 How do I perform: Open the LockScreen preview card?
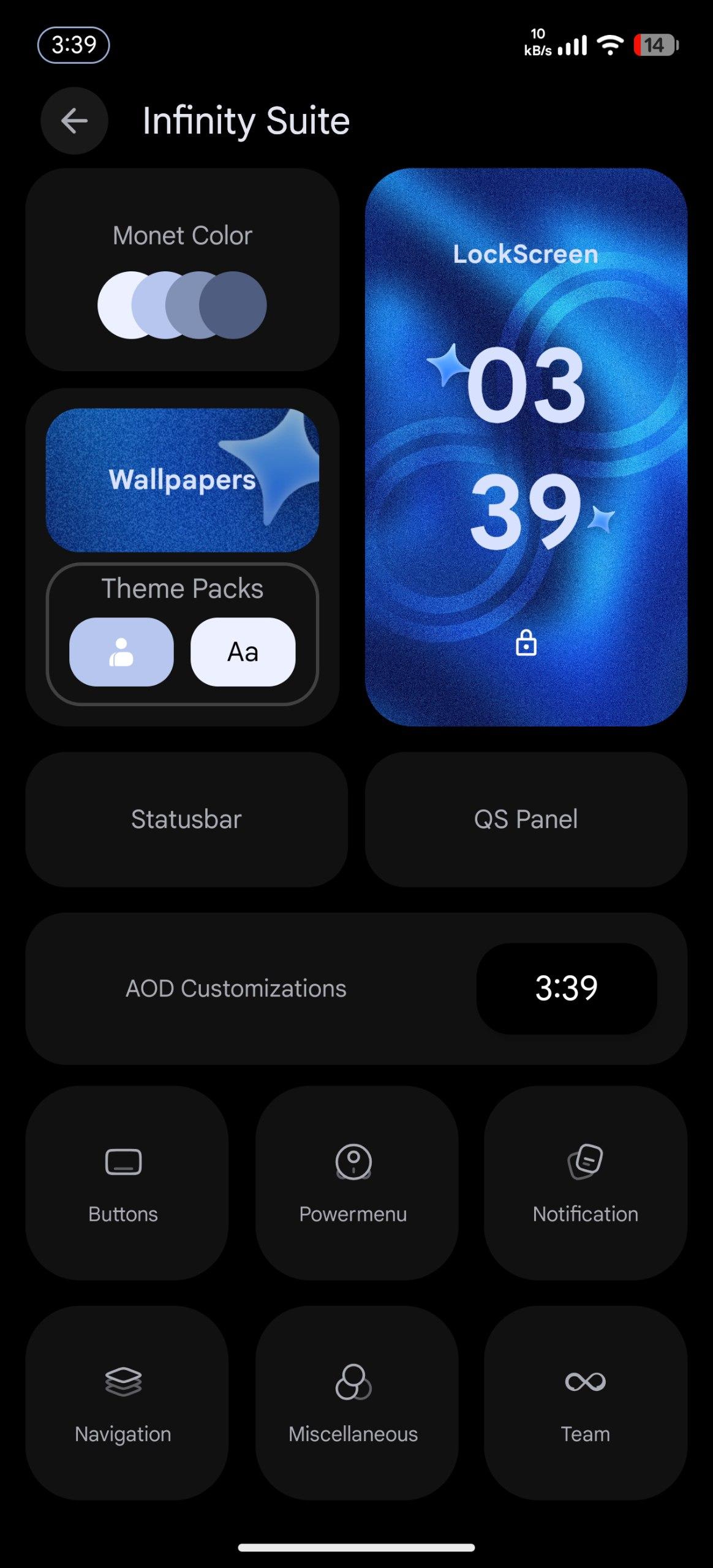(526, 447)
